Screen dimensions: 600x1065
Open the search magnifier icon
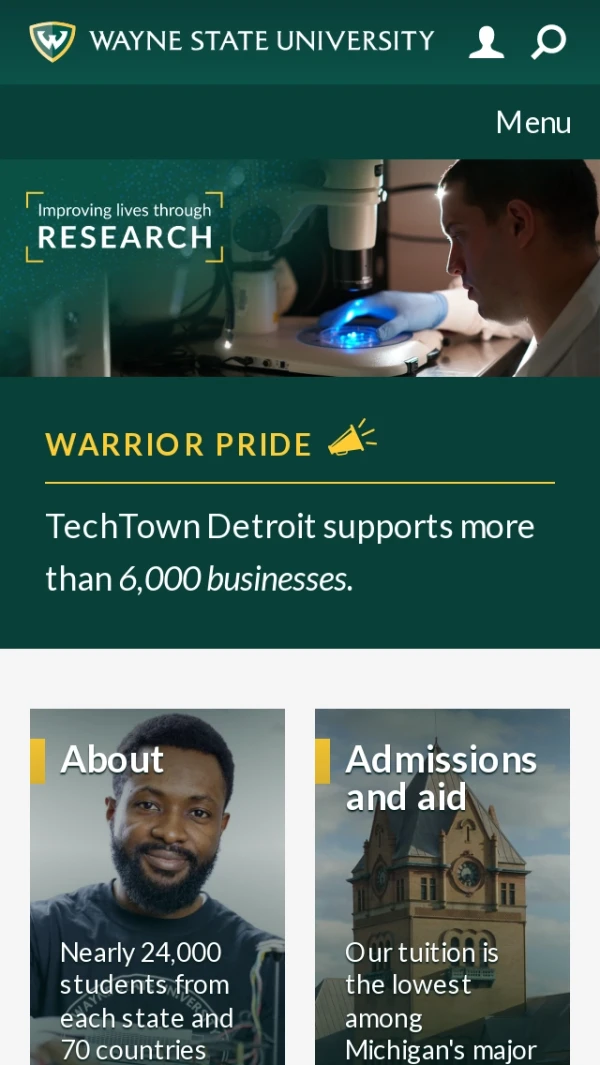tap(548, 42)
